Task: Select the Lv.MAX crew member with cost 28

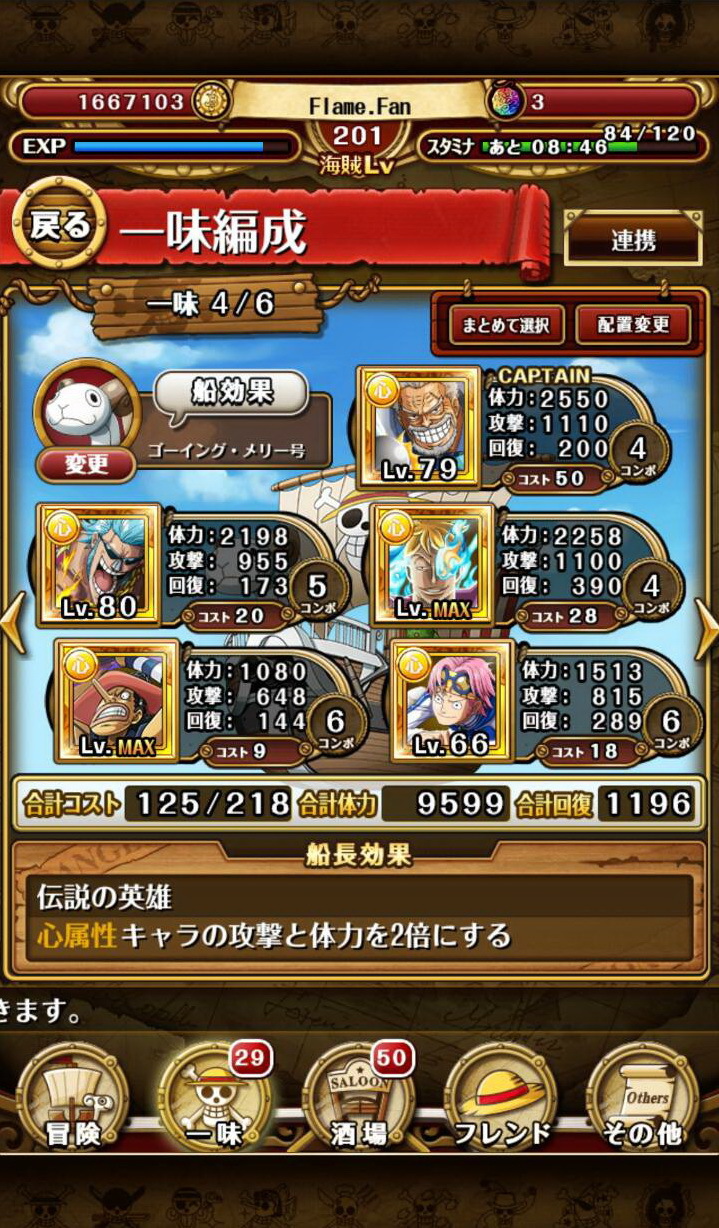Action: coord(432,565)
